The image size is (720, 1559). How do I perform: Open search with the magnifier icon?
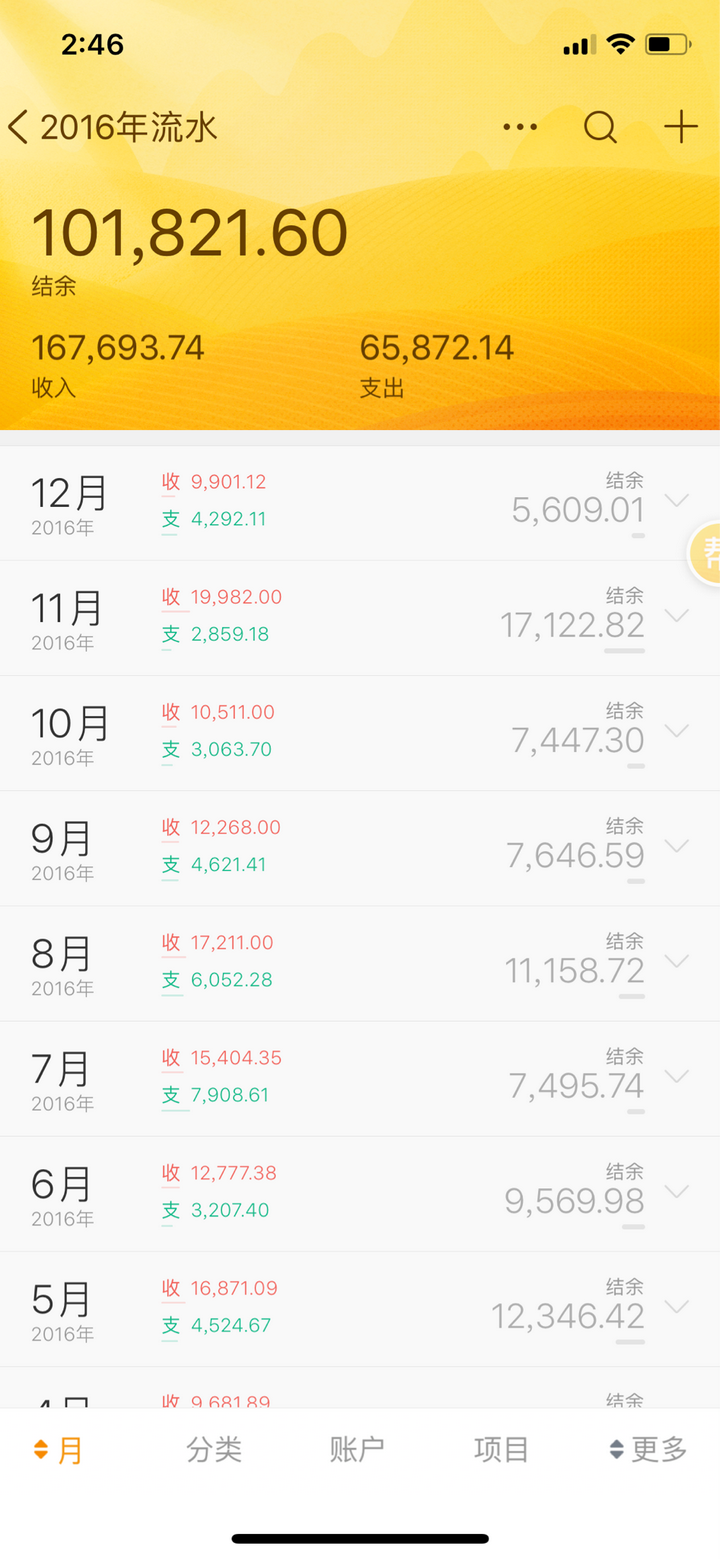600,127
